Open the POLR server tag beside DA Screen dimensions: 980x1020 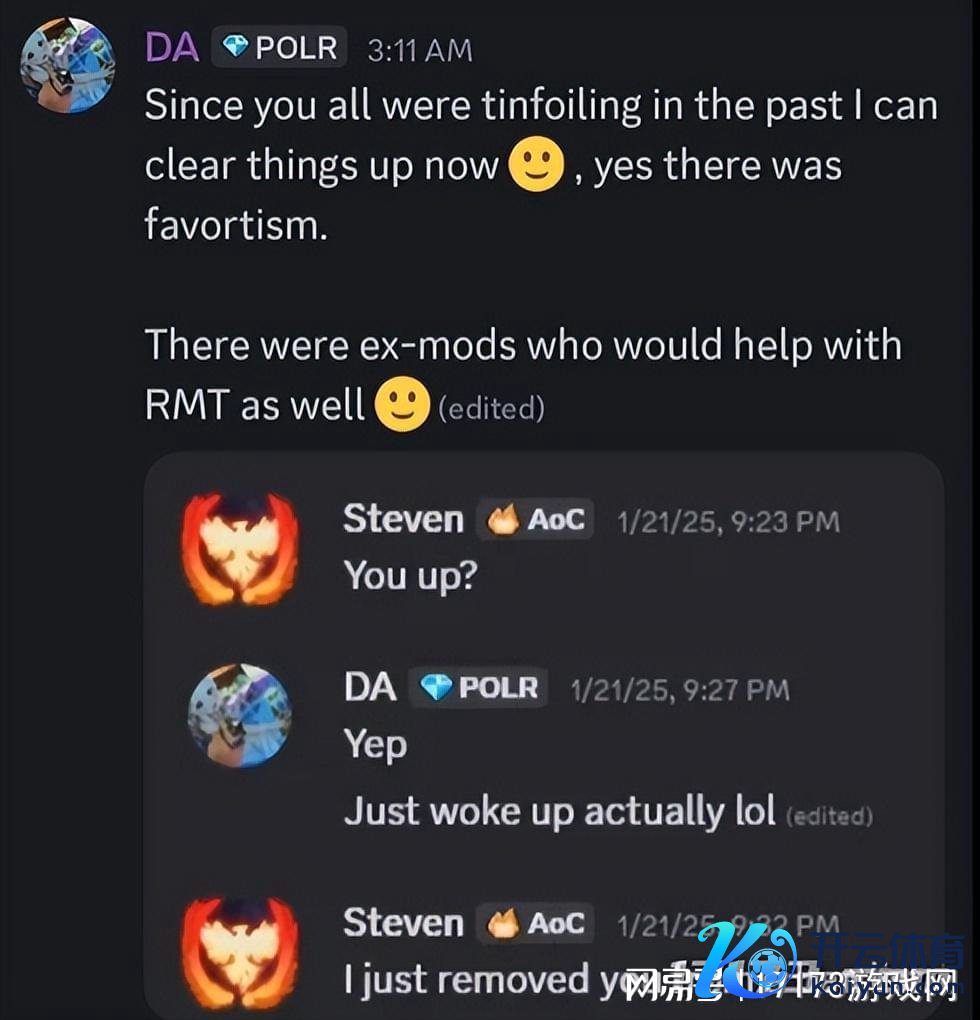coord(279,48)
